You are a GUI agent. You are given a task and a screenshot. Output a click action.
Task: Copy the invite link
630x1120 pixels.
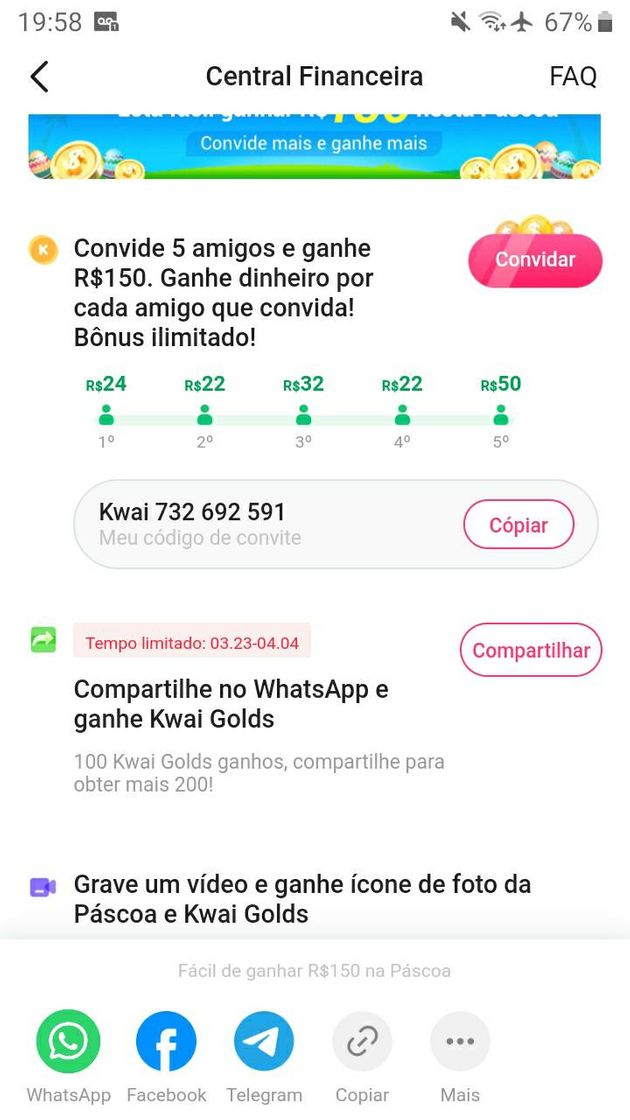point(362,1042)
